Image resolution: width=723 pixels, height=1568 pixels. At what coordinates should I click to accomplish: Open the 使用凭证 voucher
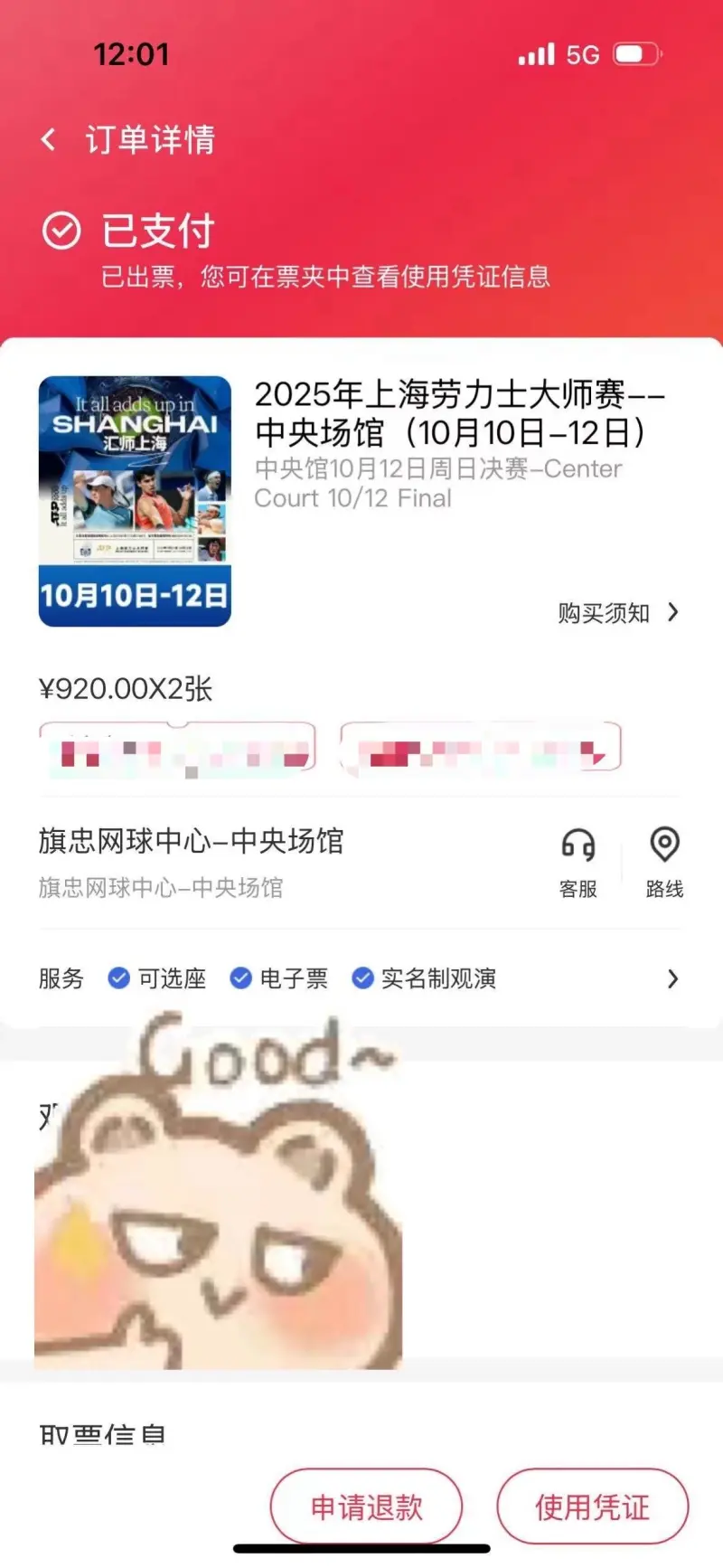point(592,1507)
